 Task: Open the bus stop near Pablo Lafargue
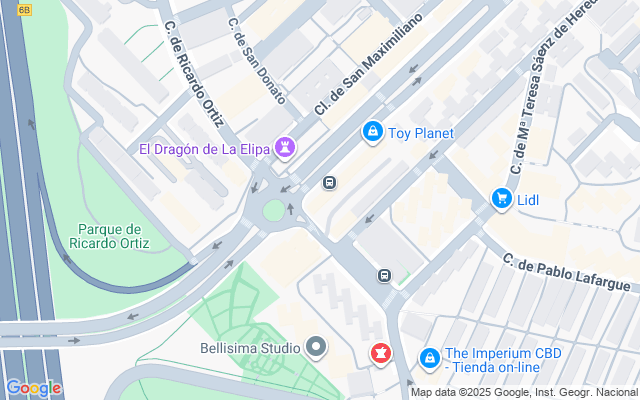pyautogui.click(x=384, y=275)
